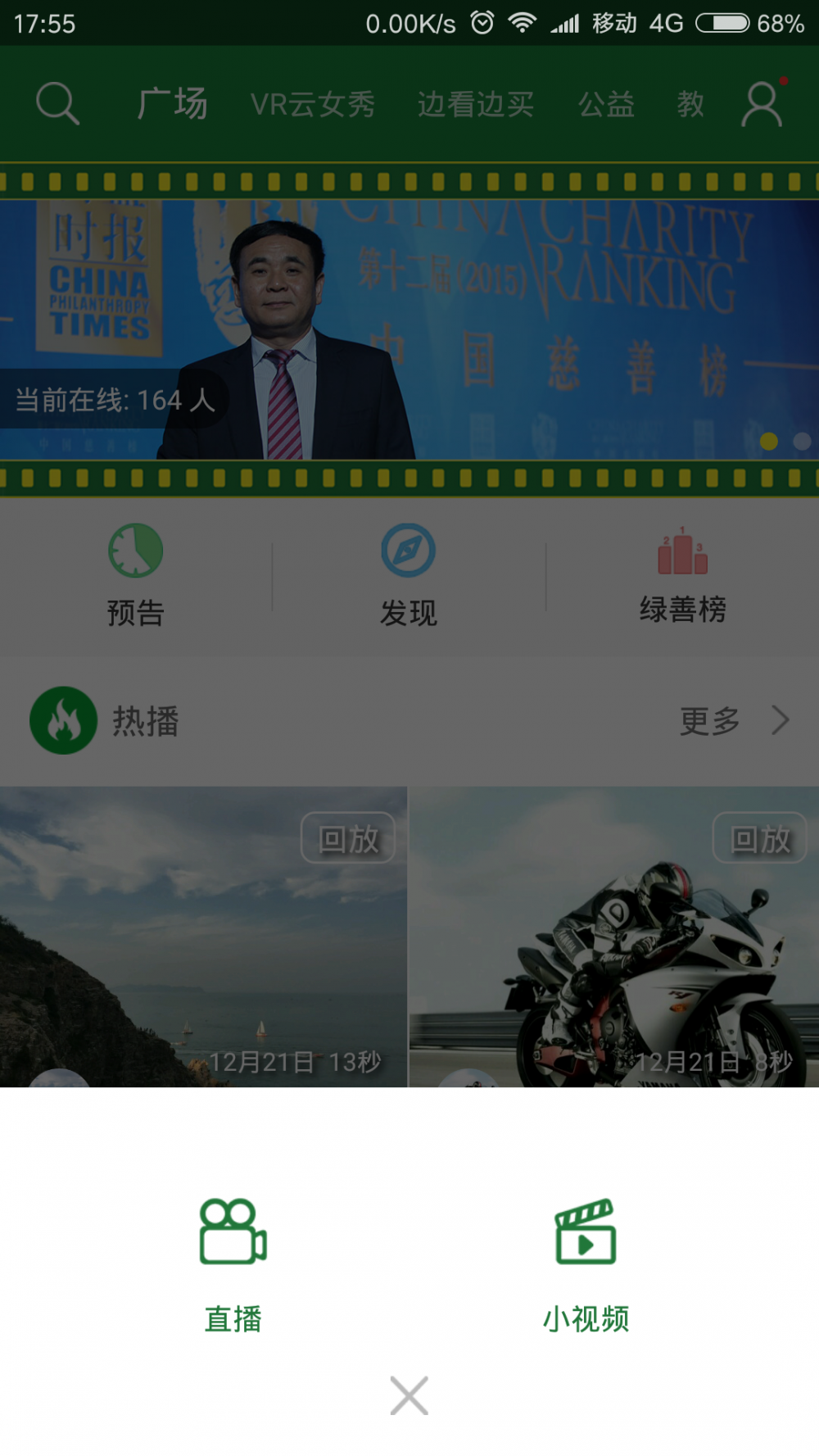Switch to the 公益 tab

(x=606, y=104)
